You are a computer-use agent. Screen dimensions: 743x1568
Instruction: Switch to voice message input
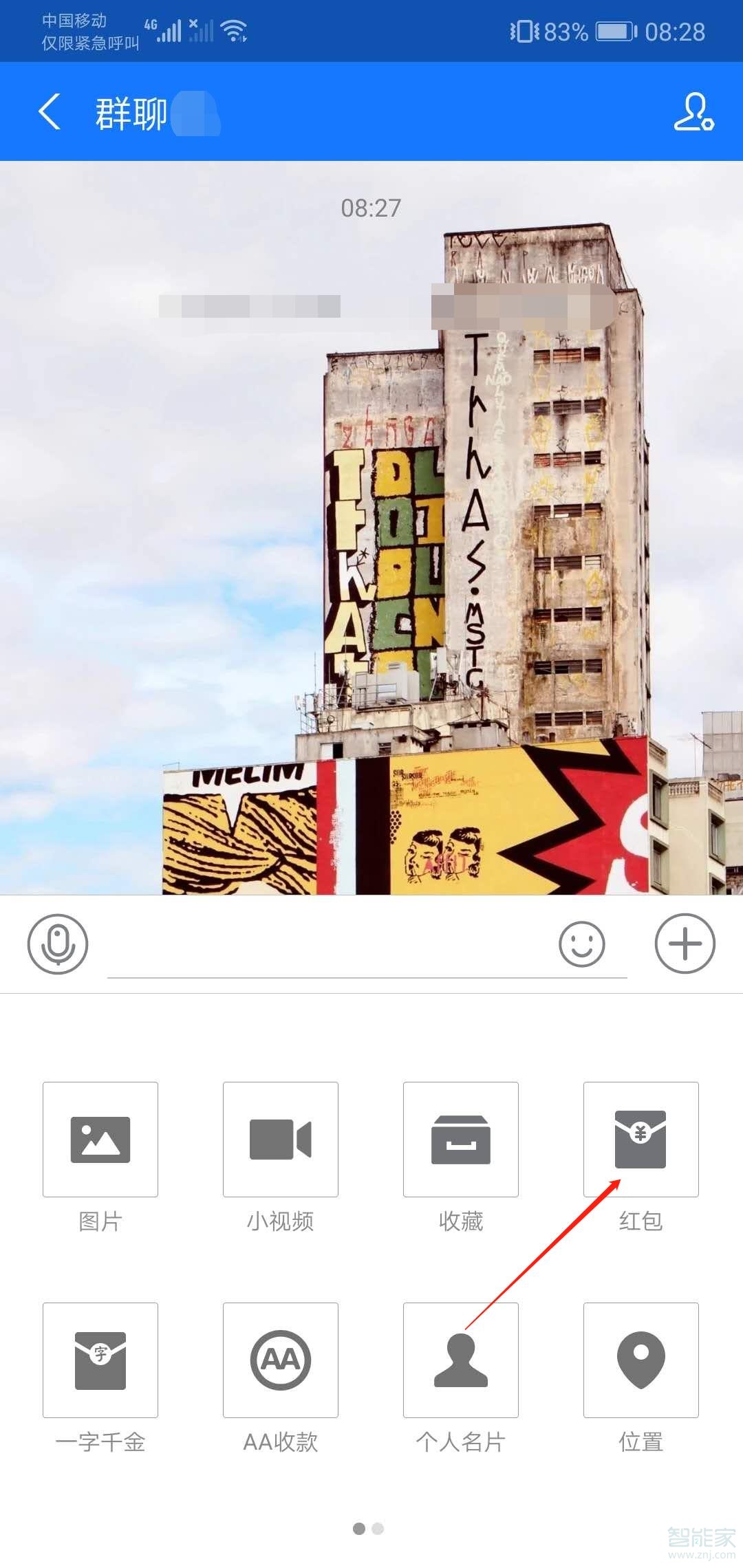coord(58,944)
